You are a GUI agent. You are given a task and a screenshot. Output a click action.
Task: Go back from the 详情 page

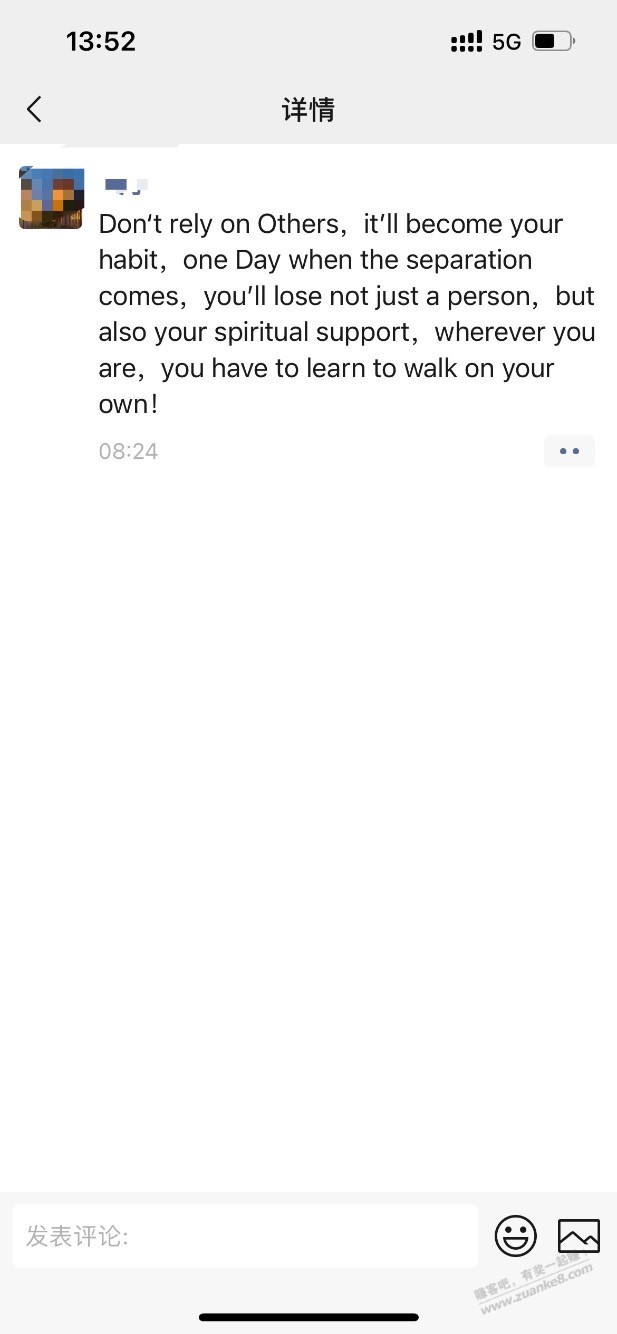point(35,109)
